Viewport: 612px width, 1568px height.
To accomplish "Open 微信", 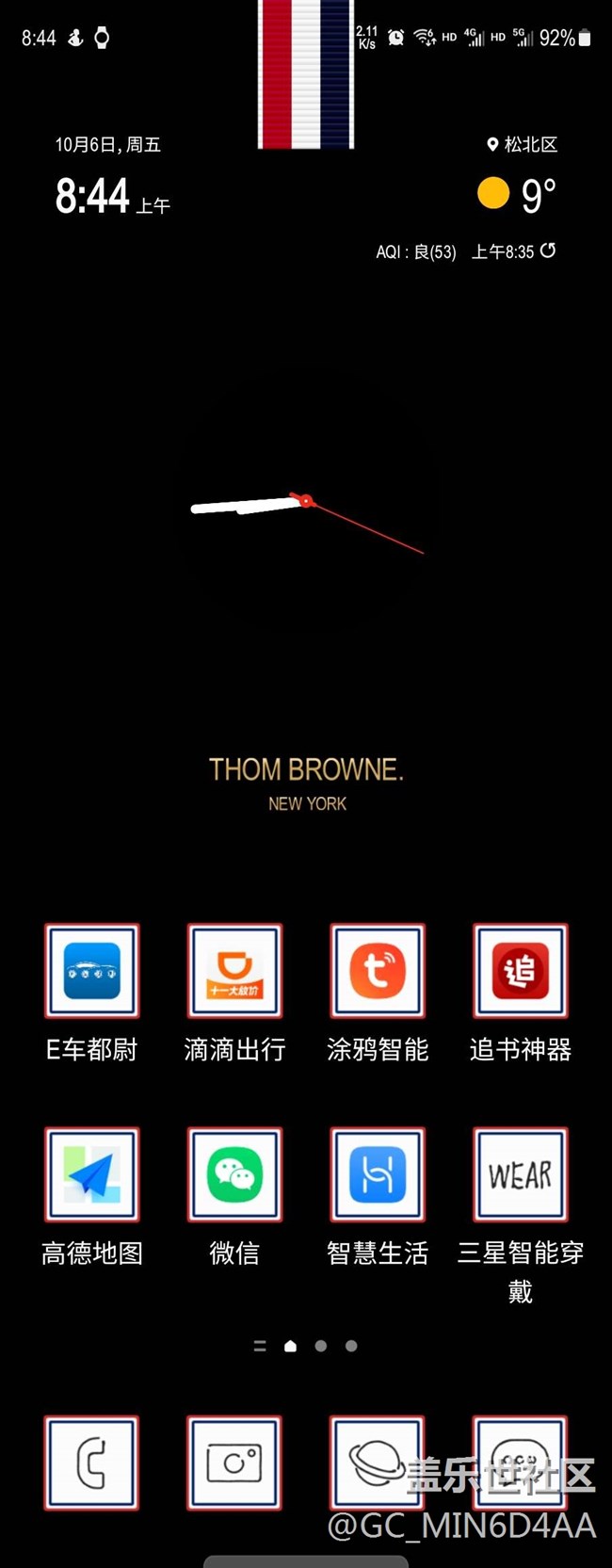I will 234,1174.
